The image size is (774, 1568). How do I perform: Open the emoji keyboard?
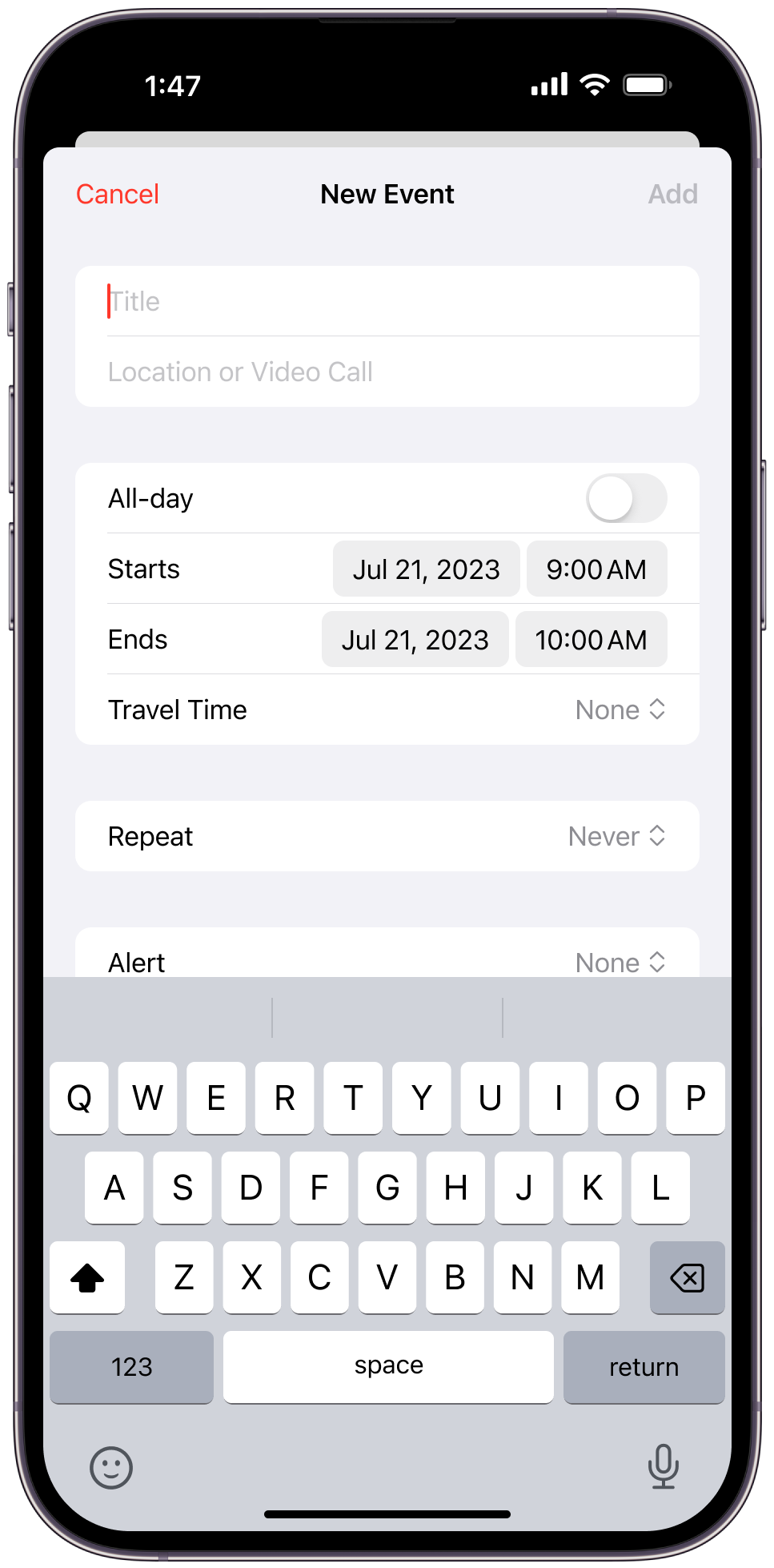[111, 1468]
